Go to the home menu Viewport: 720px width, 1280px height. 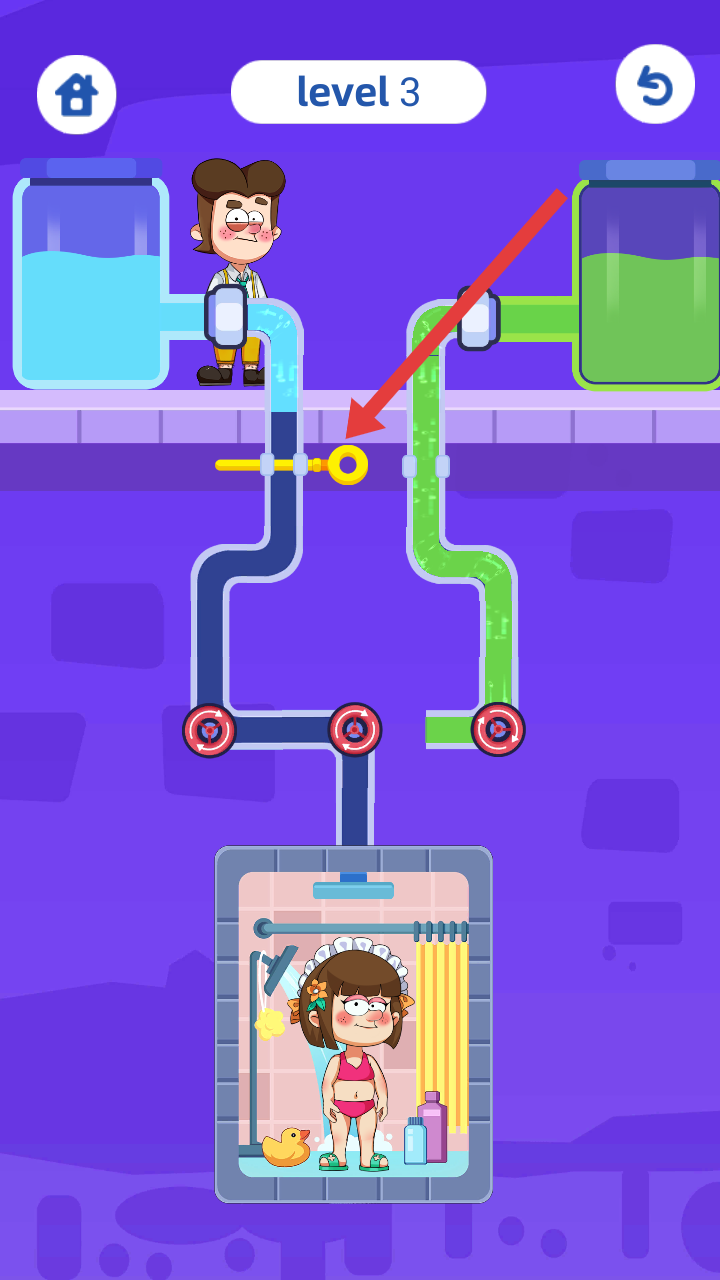coord(77,95)
